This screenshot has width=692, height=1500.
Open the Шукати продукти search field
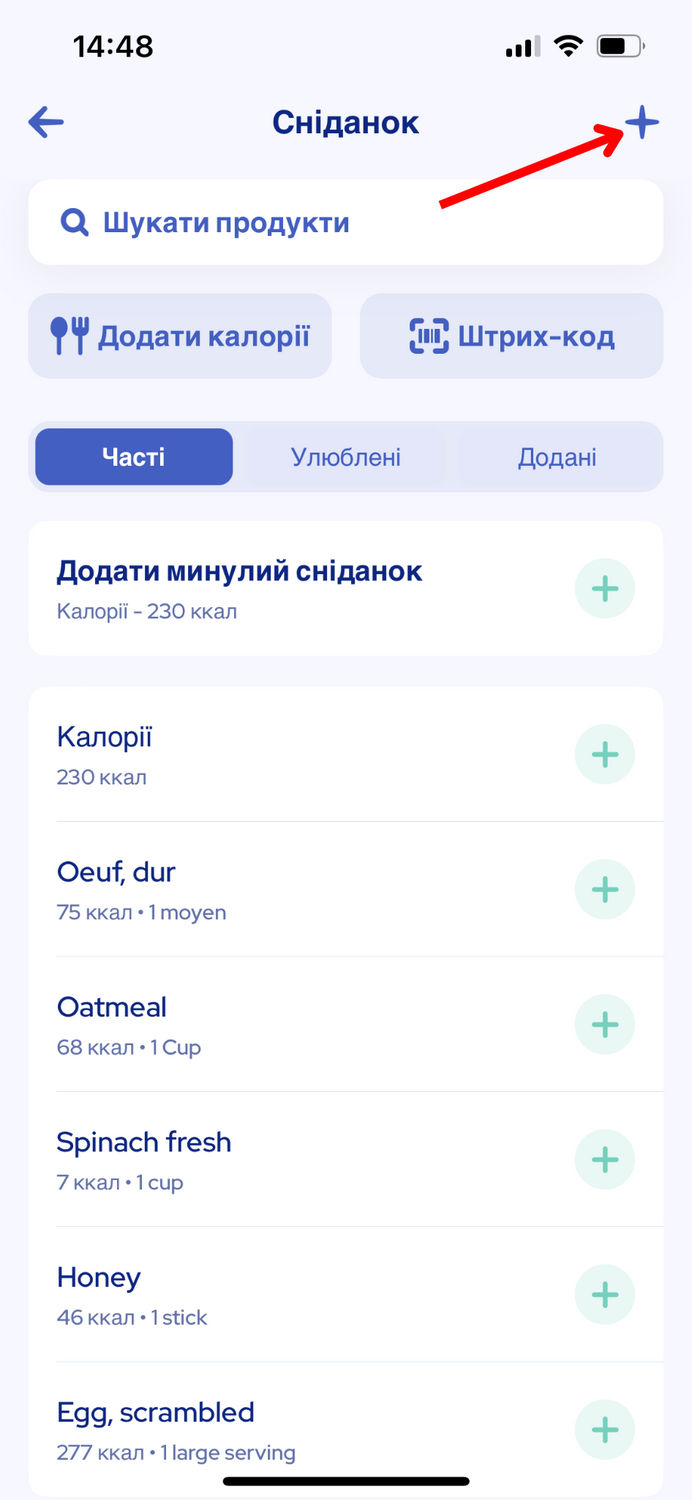(346, 222)
